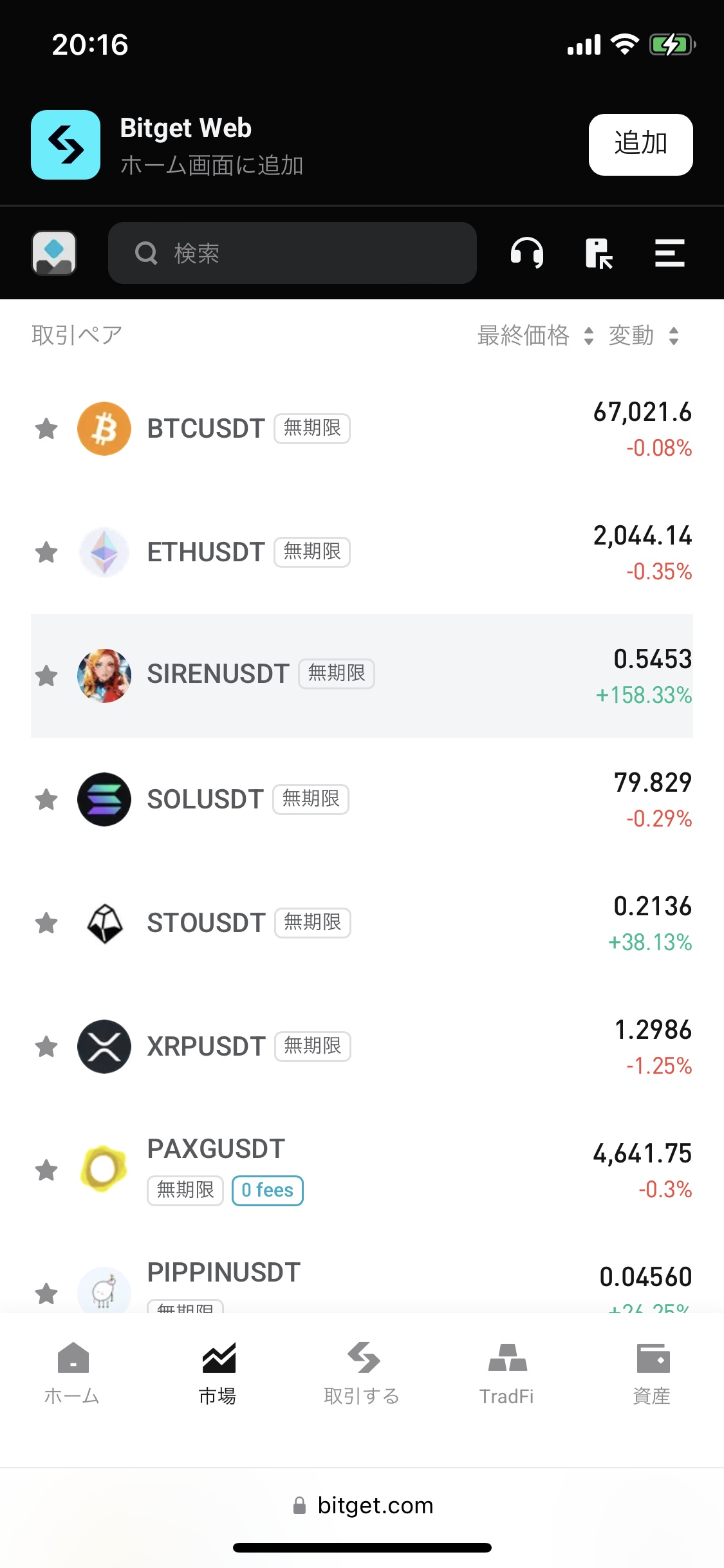The image size is (724, 1568).
Task: Select the BTCUSDT Bitcoin coin icon
Action: point(104,428)
